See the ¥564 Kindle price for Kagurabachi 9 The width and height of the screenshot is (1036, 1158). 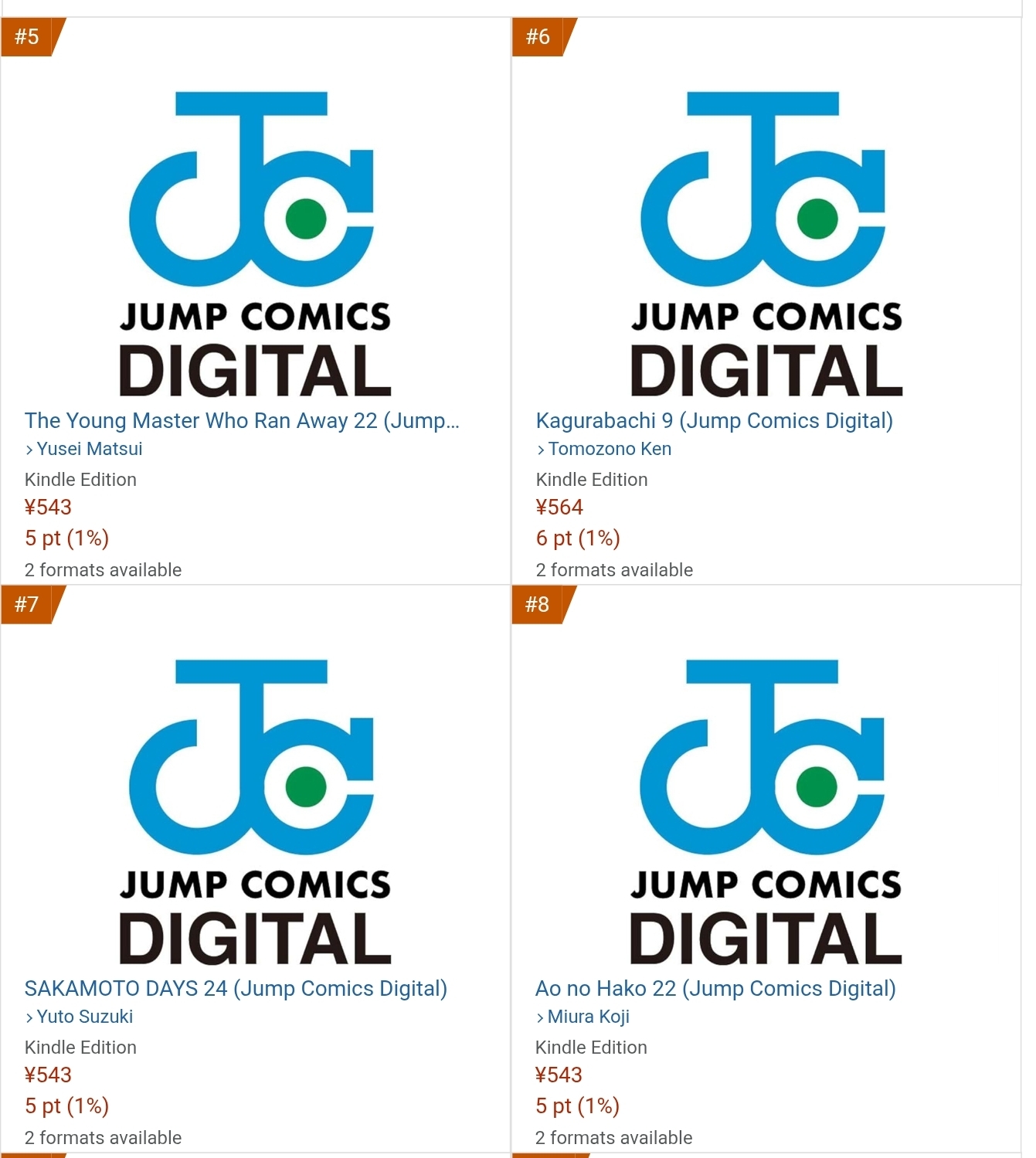tap(559, 508)
